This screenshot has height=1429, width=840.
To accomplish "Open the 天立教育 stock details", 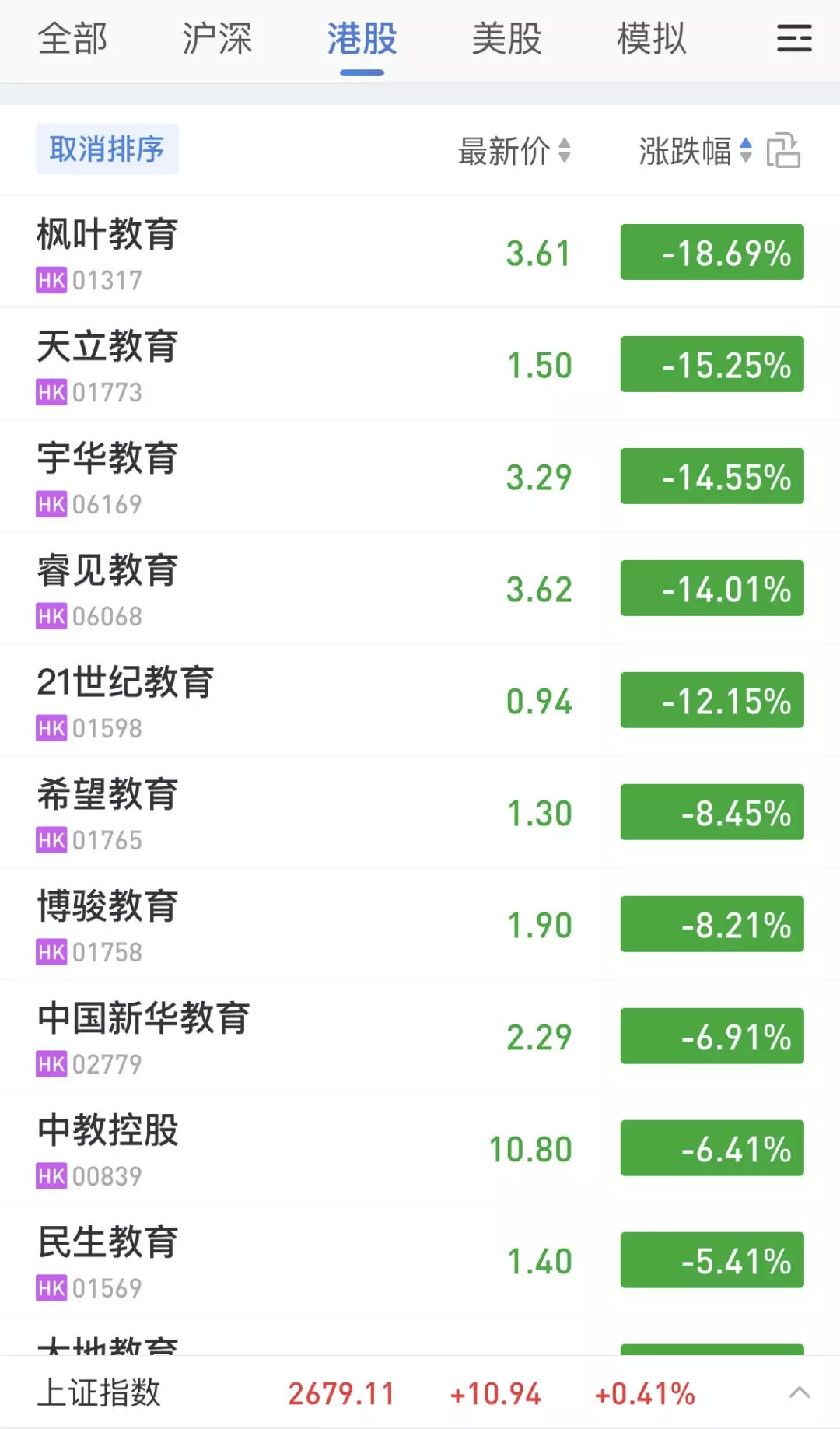I will click(x=420, y=364).
